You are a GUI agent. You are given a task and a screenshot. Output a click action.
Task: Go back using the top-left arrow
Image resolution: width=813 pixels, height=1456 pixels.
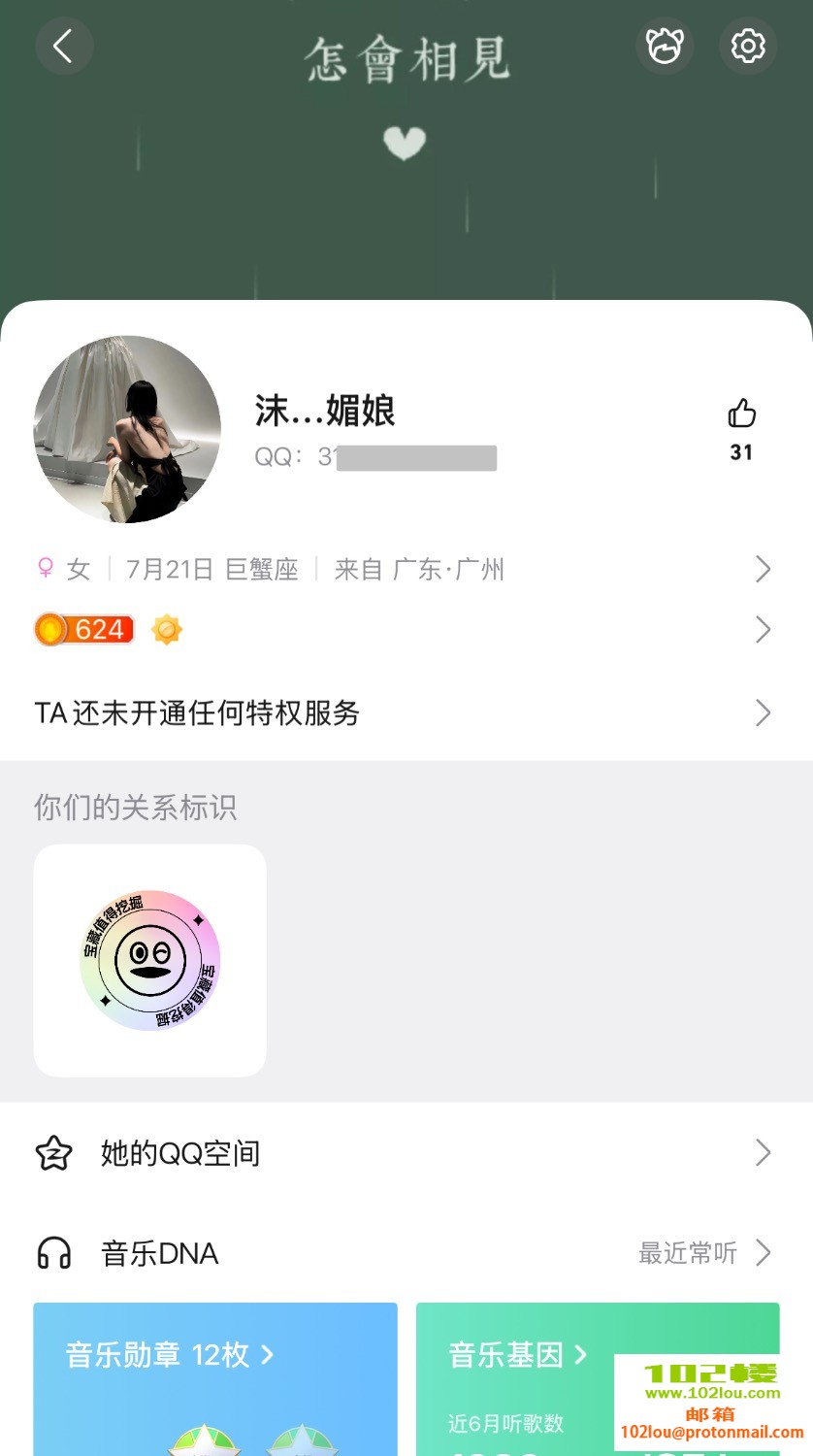(x=63, y=46)
